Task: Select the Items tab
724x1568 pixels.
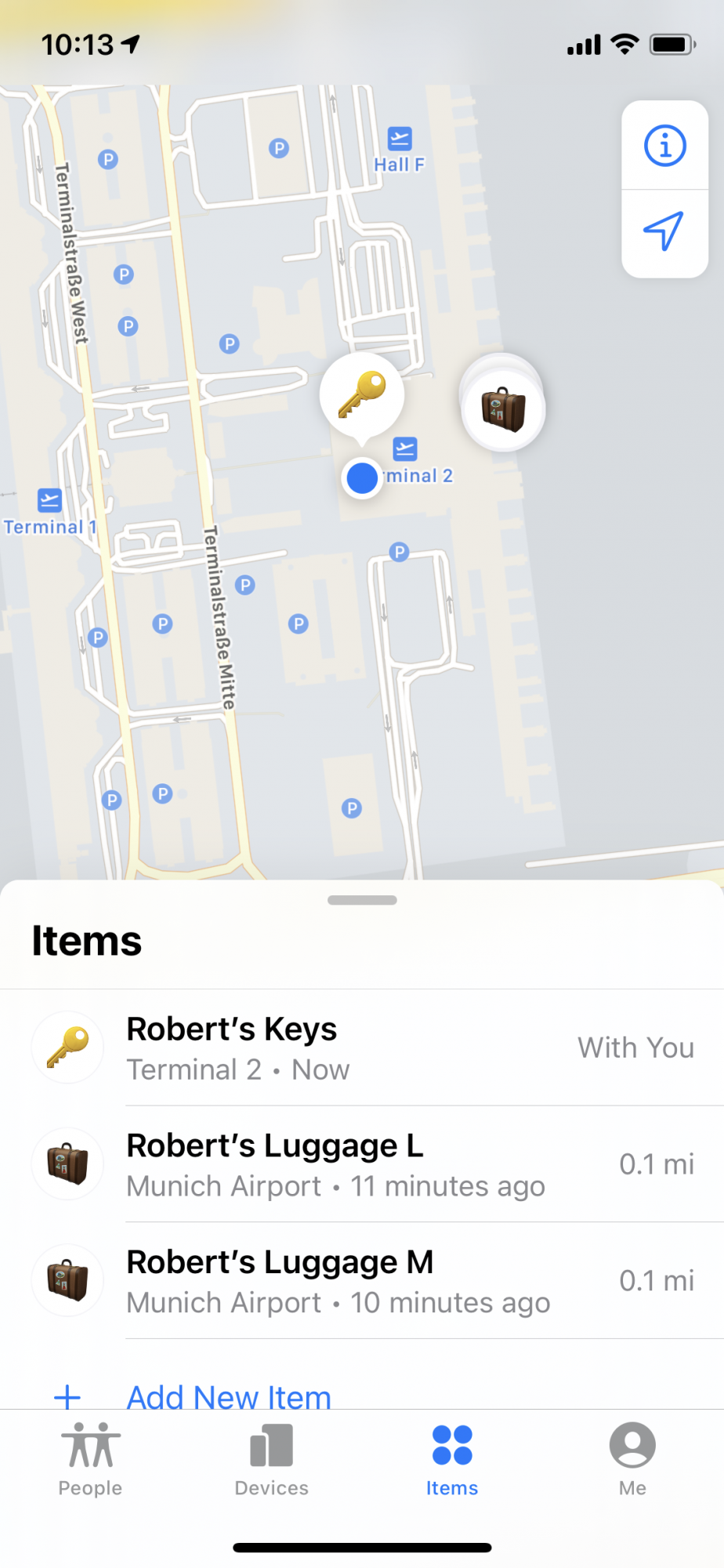Action: click(452, 1458)
